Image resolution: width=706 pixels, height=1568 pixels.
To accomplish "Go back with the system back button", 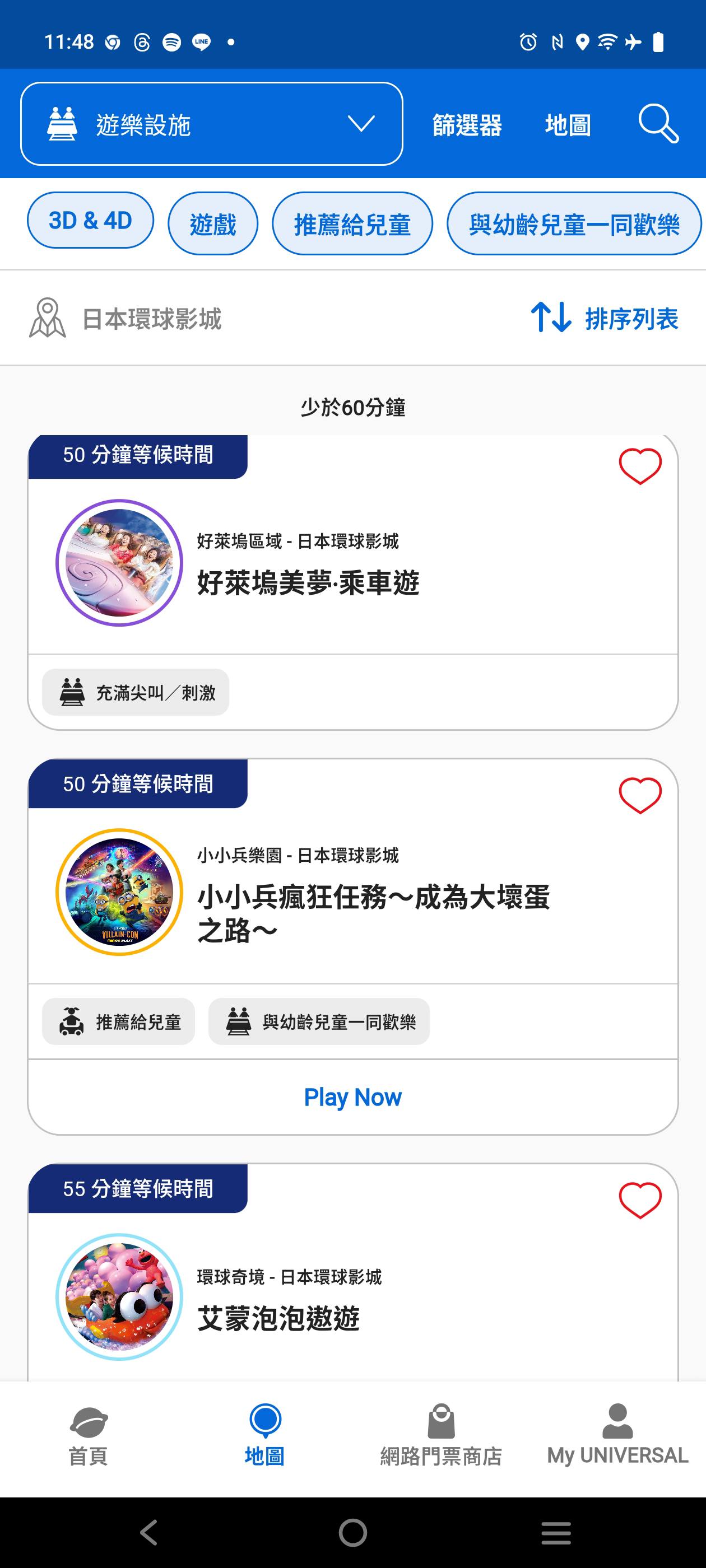I will (148, 1532).
